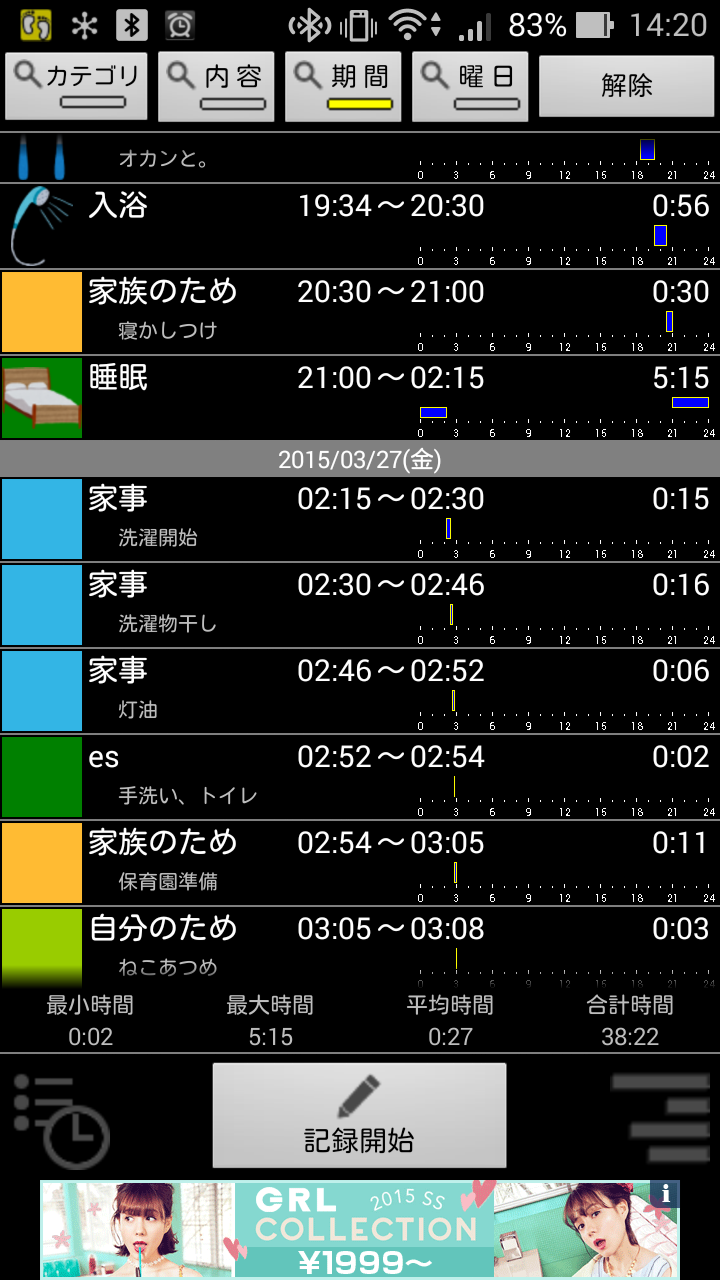
Task: View the 洗濯物干し record
Action: 360,604
